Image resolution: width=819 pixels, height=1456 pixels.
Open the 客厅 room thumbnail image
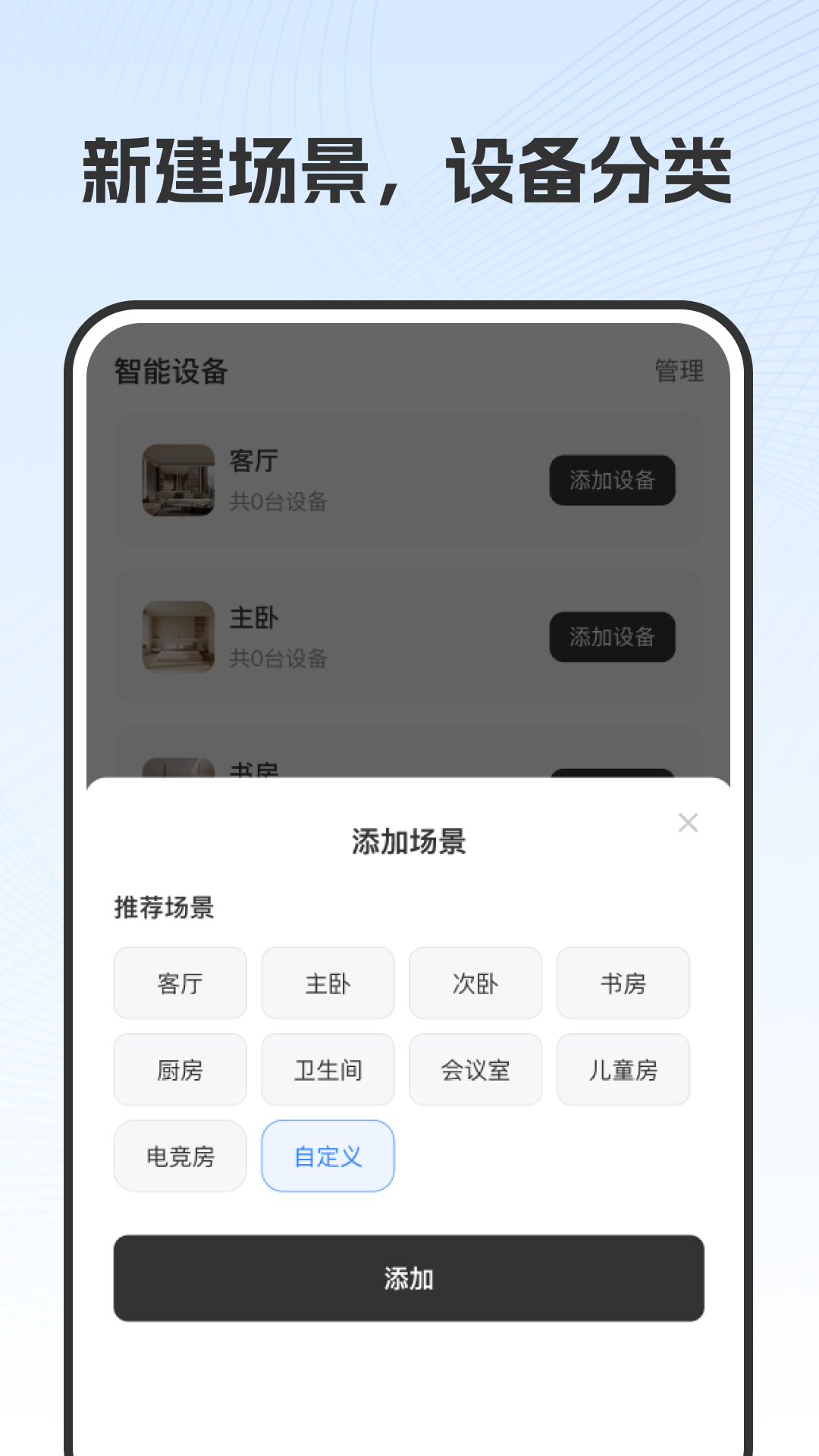[x=176, y=481]
